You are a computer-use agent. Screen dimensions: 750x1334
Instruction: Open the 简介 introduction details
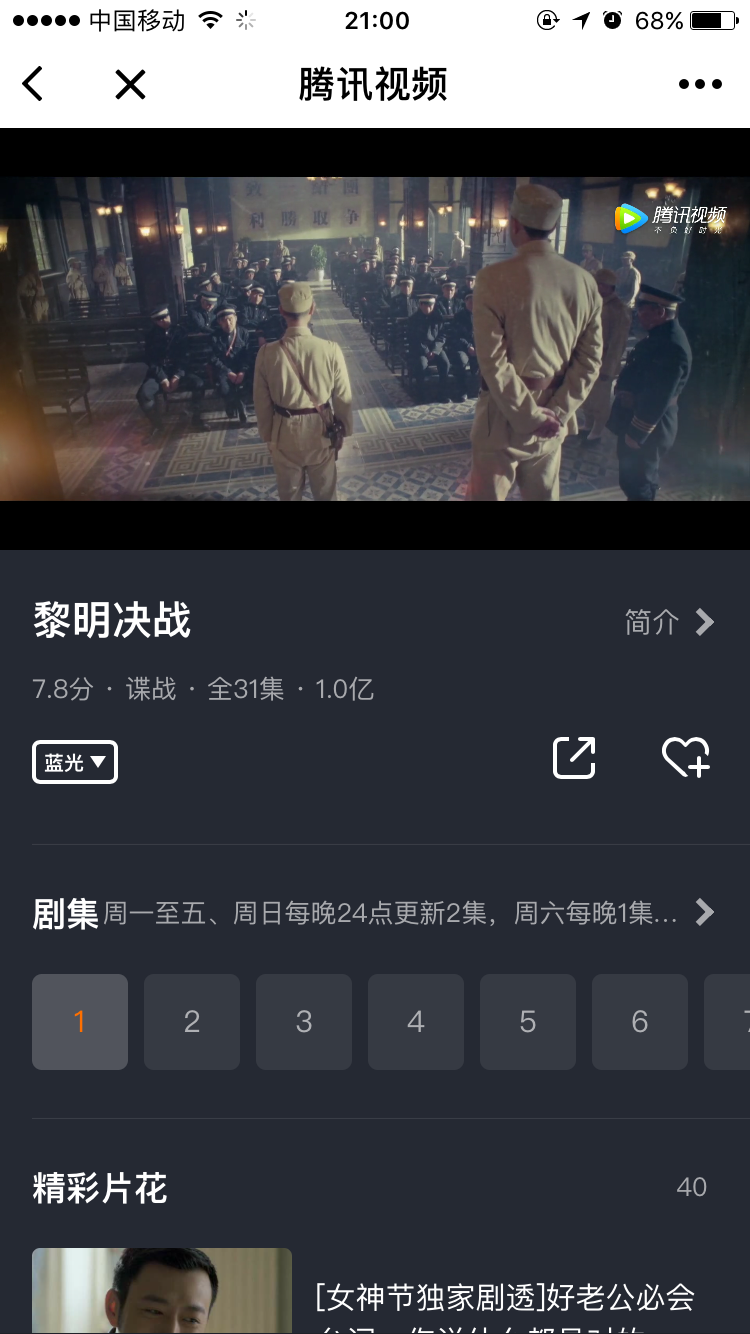[669, 622]
